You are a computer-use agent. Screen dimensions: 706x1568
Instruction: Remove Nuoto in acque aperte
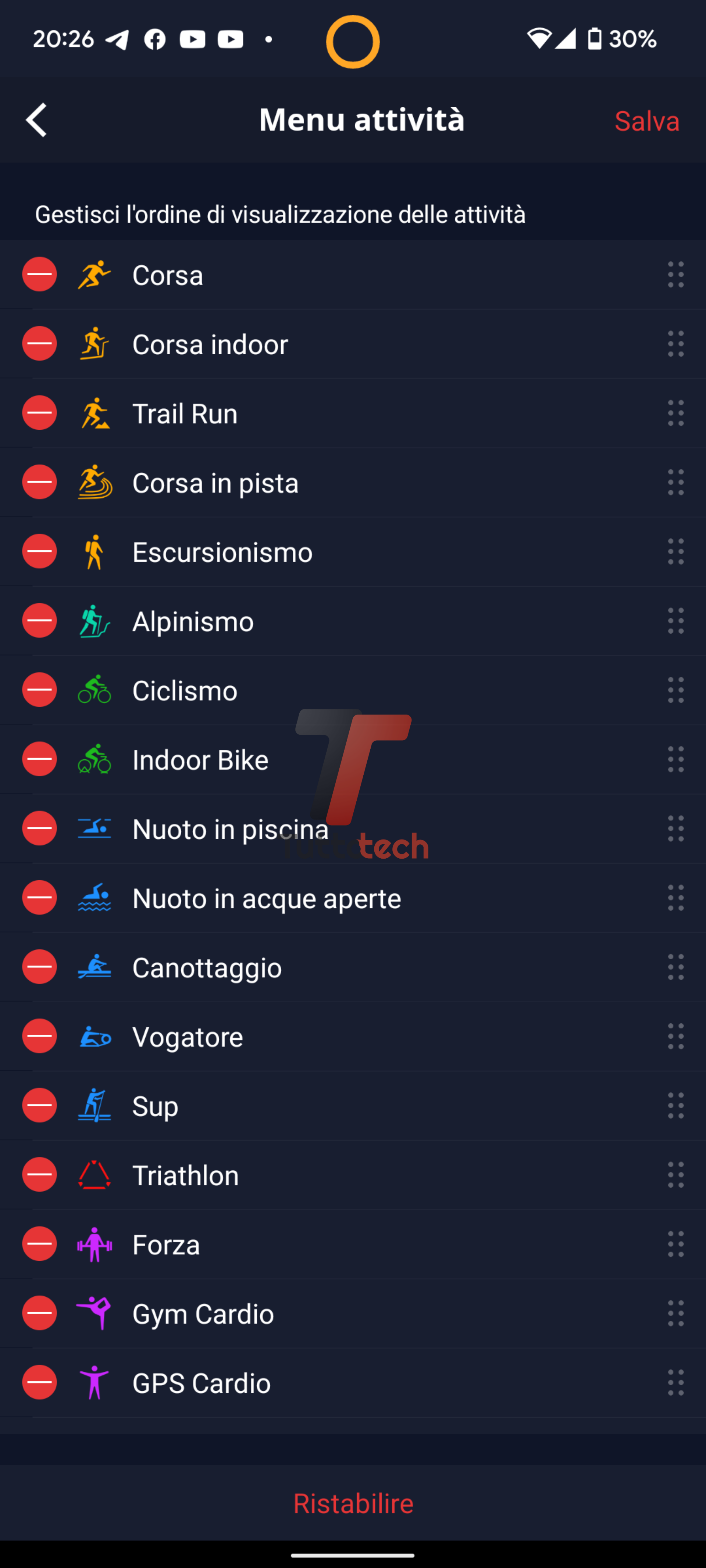point(40,898)
